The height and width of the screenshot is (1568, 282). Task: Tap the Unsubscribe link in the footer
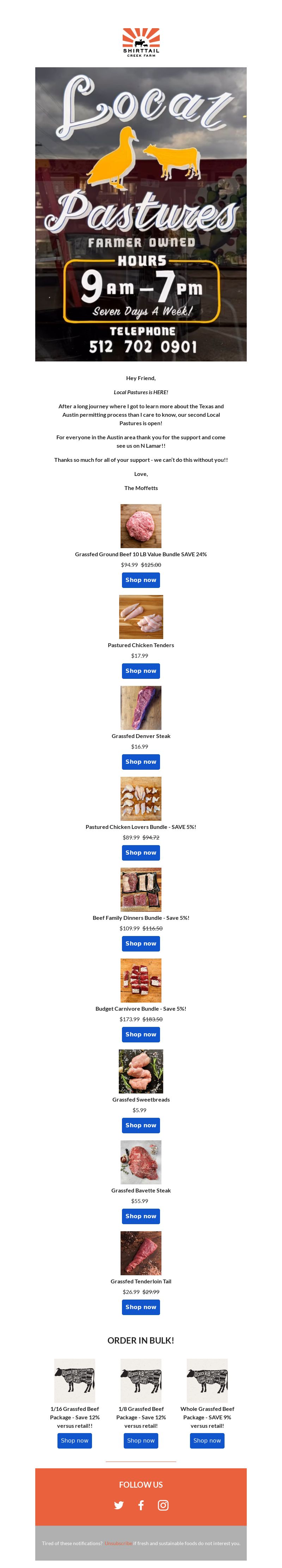[118, 1542]
